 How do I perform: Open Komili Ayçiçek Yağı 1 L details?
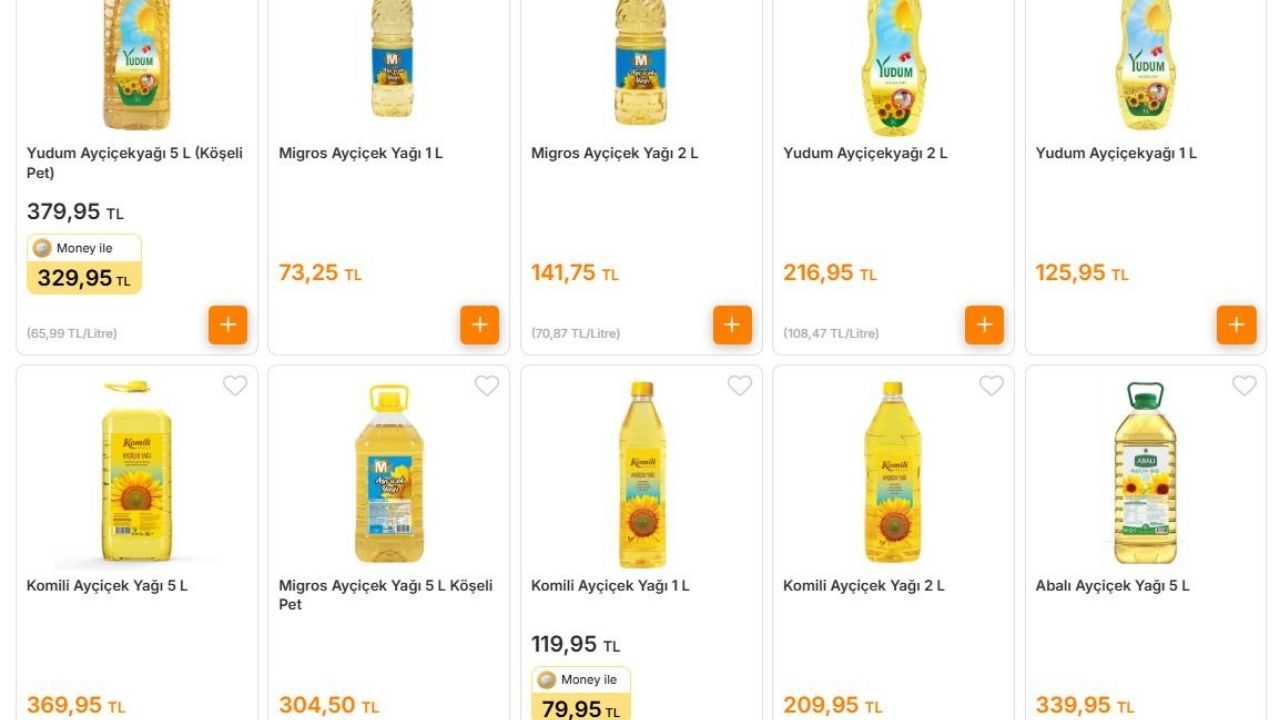click(x=610, y=586)
